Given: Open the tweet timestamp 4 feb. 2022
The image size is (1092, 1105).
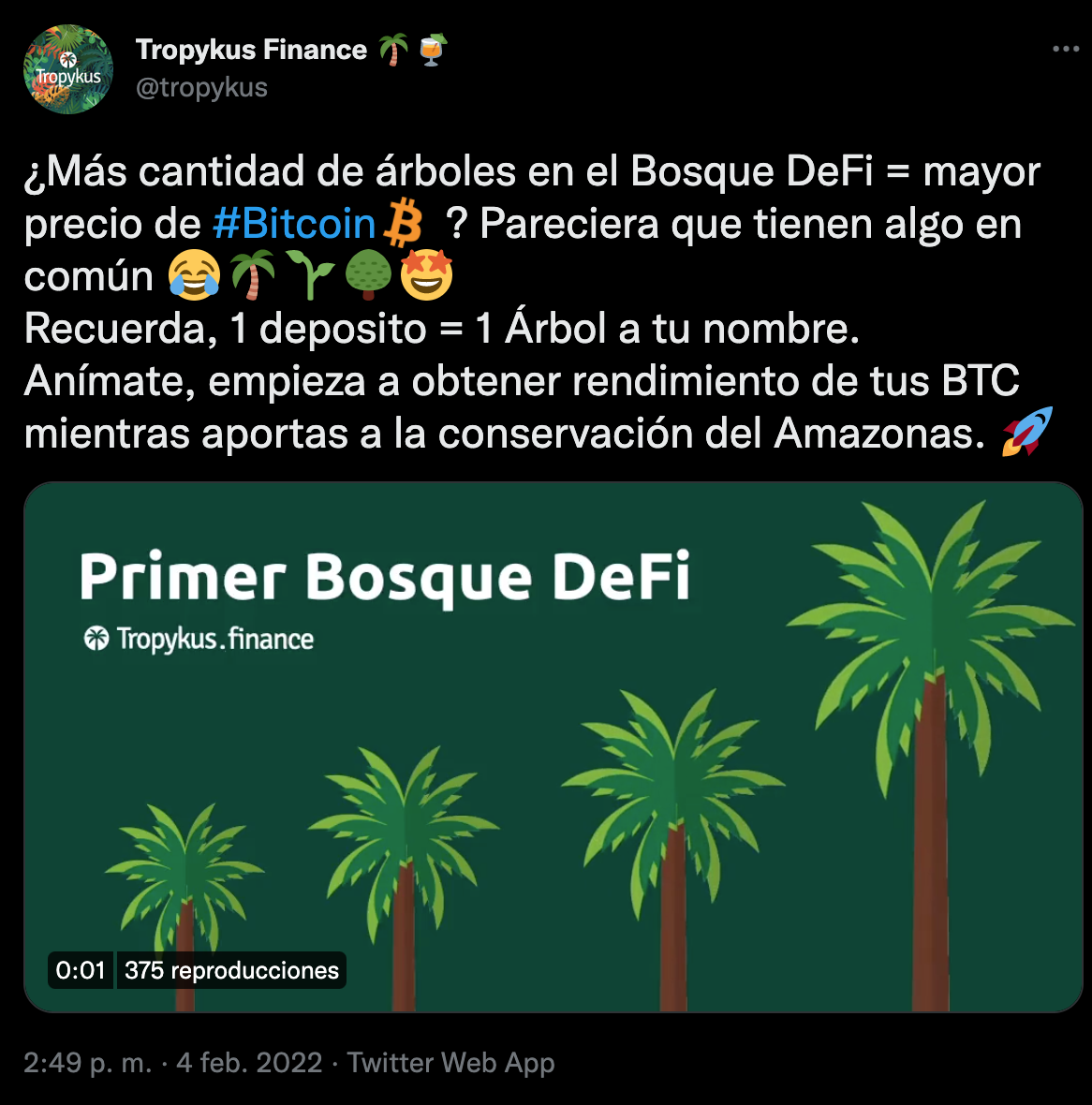Looking at the screenshot, I should coord(173,1063).
